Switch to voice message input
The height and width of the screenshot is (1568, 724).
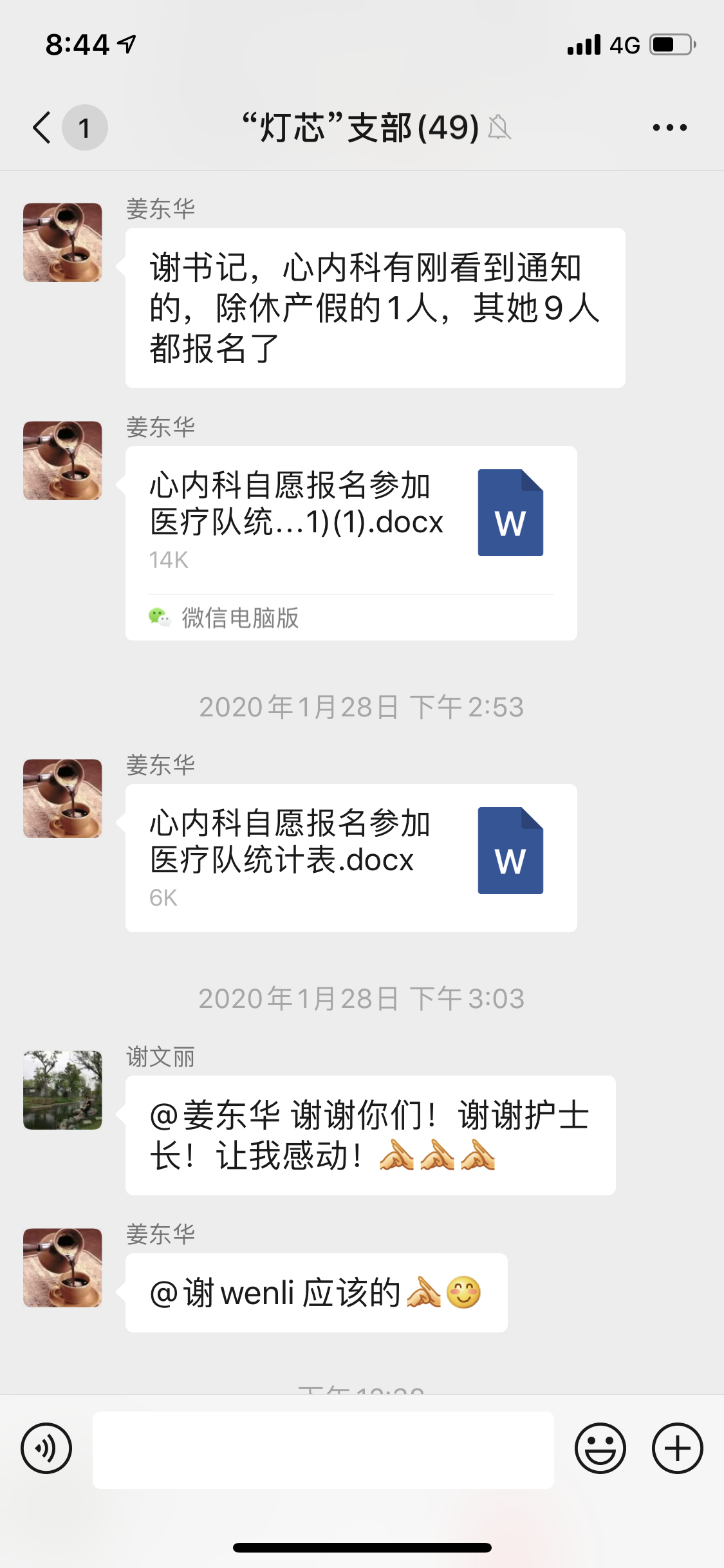pos(46,1449)
